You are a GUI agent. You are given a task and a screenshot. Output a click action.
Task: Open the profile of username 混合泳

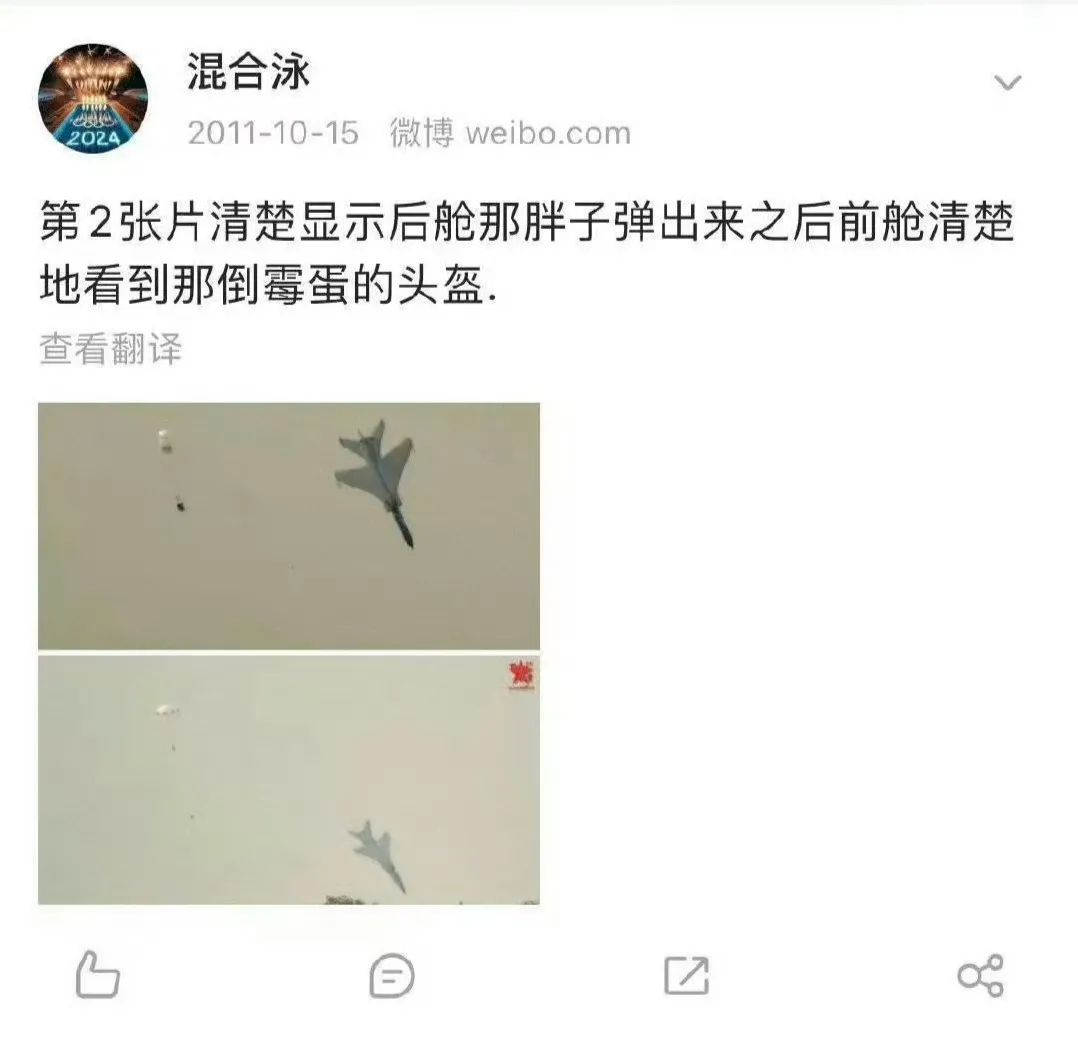(249, 73)
